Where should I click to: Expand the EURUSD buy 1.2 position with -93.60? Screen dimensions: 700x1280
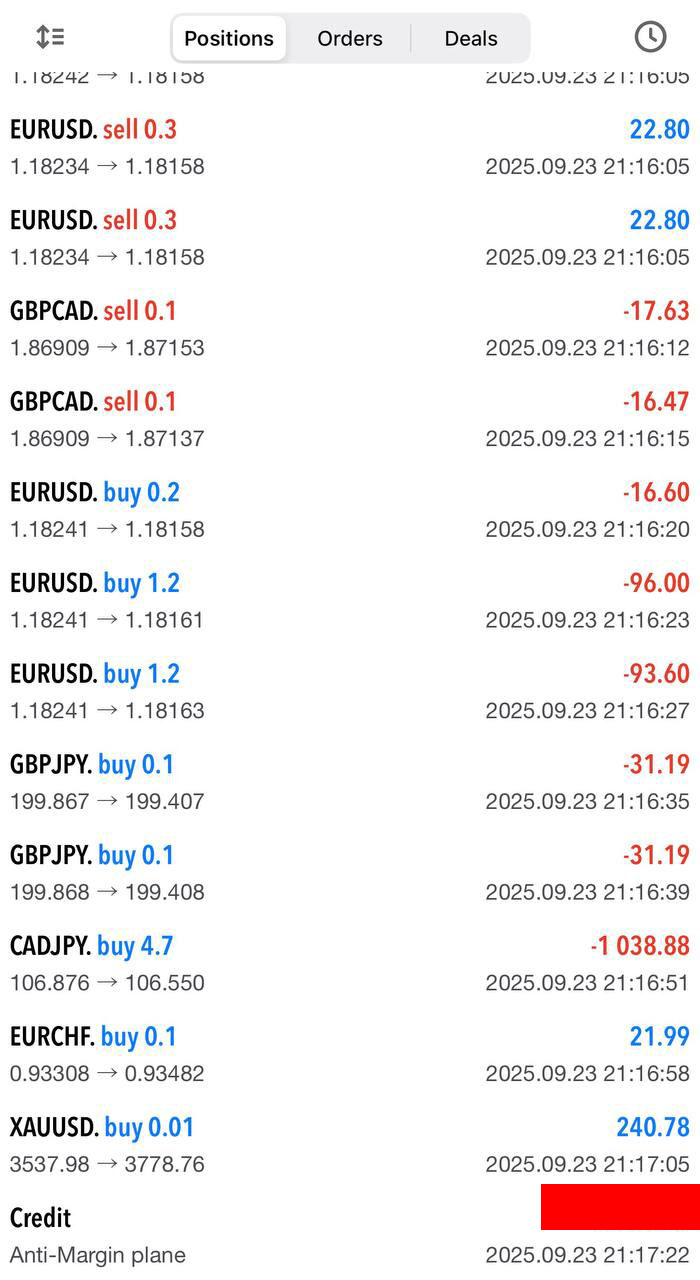point(349,692)
